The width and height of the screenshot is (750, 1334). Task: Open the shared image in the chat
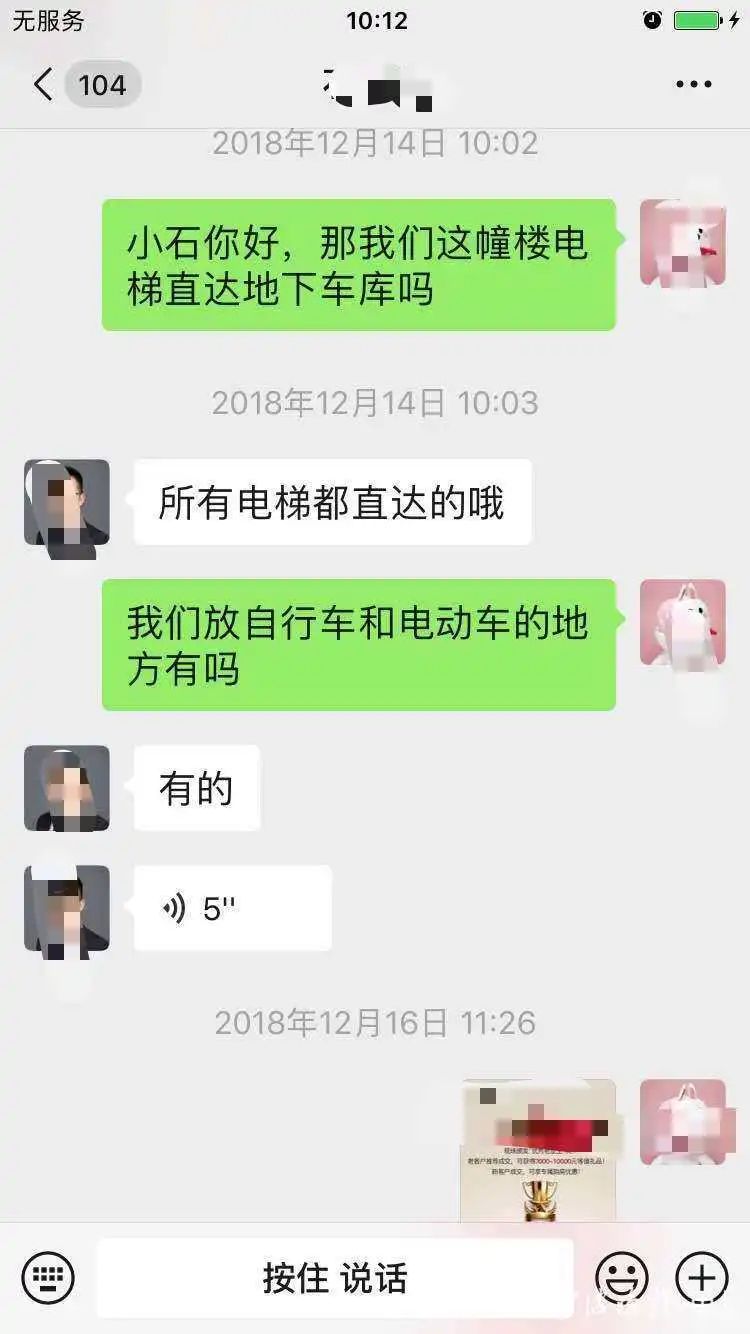(x=538, y=1150)
